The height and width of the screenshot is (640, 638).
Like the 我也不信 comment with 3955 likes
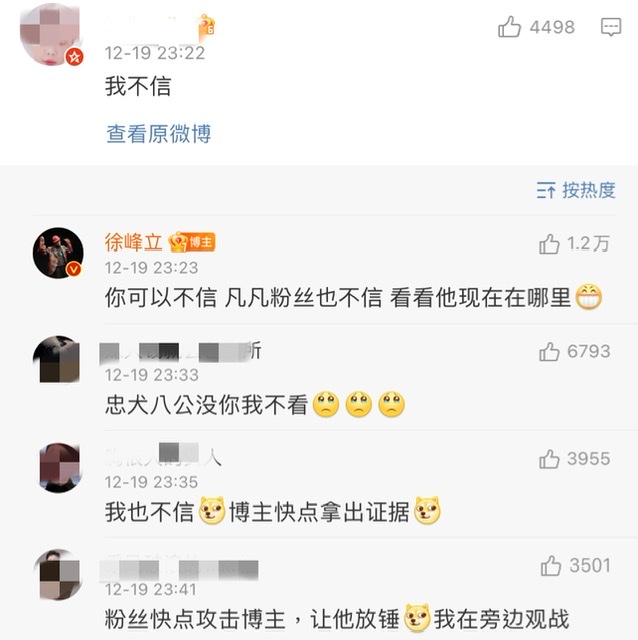click(x=549, y=459)
